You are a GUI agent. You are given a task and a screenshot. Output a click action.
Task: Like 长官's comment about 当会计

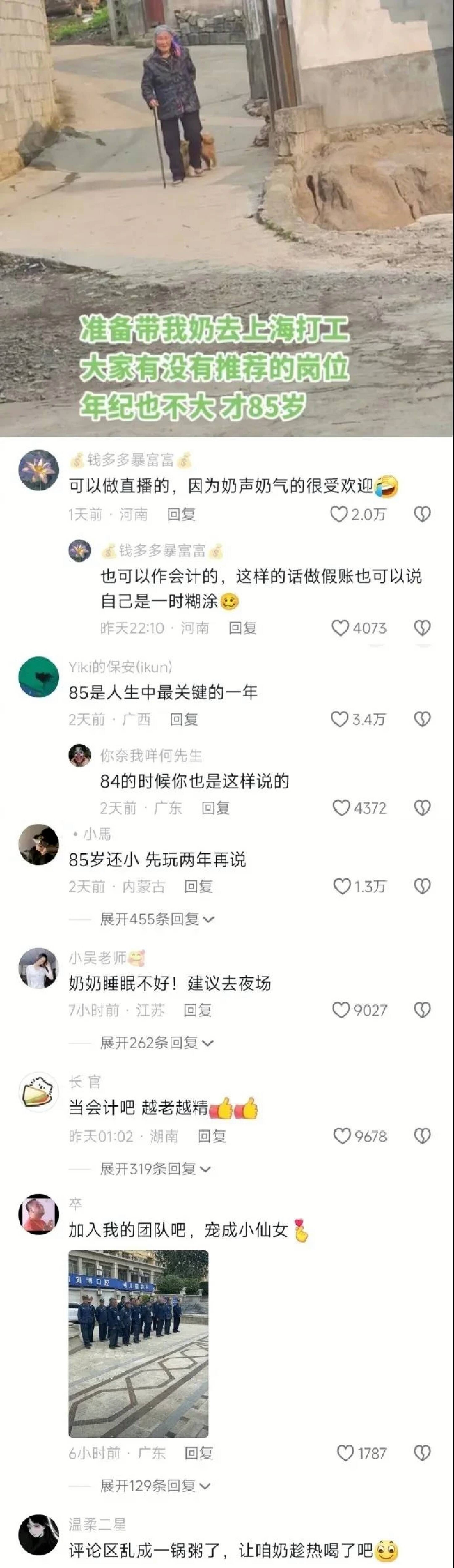[342, 1136]
